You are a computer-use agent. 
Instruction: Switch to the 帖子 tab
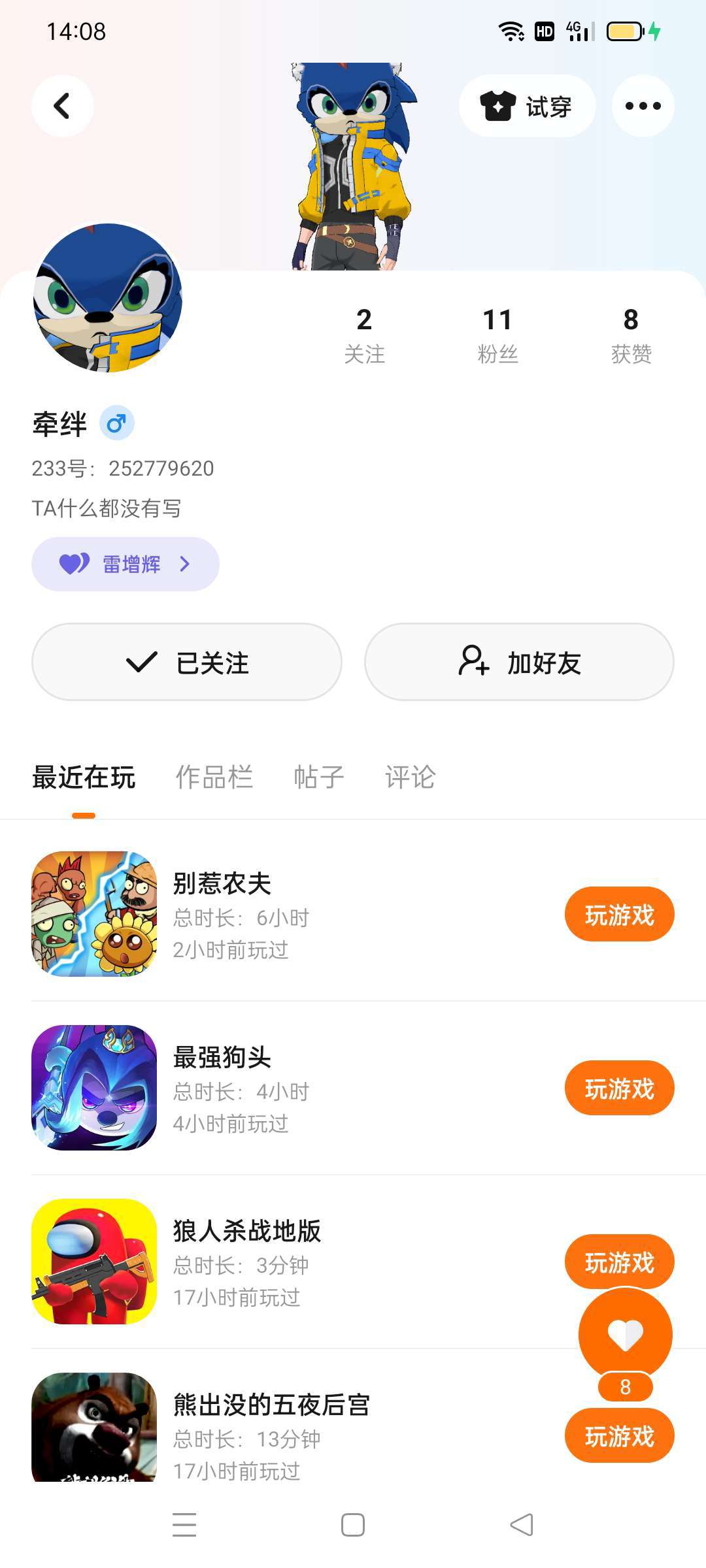click(x=318, y=777)
